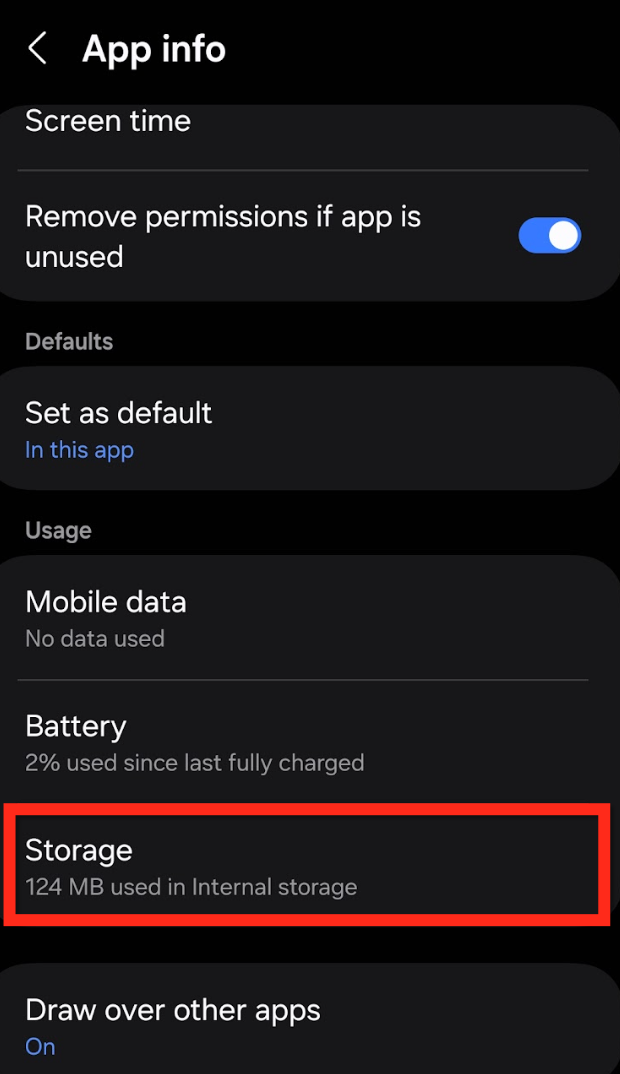Go back from App info
Viewport: 620px width, 1074px height.
(x=38, y=48)
